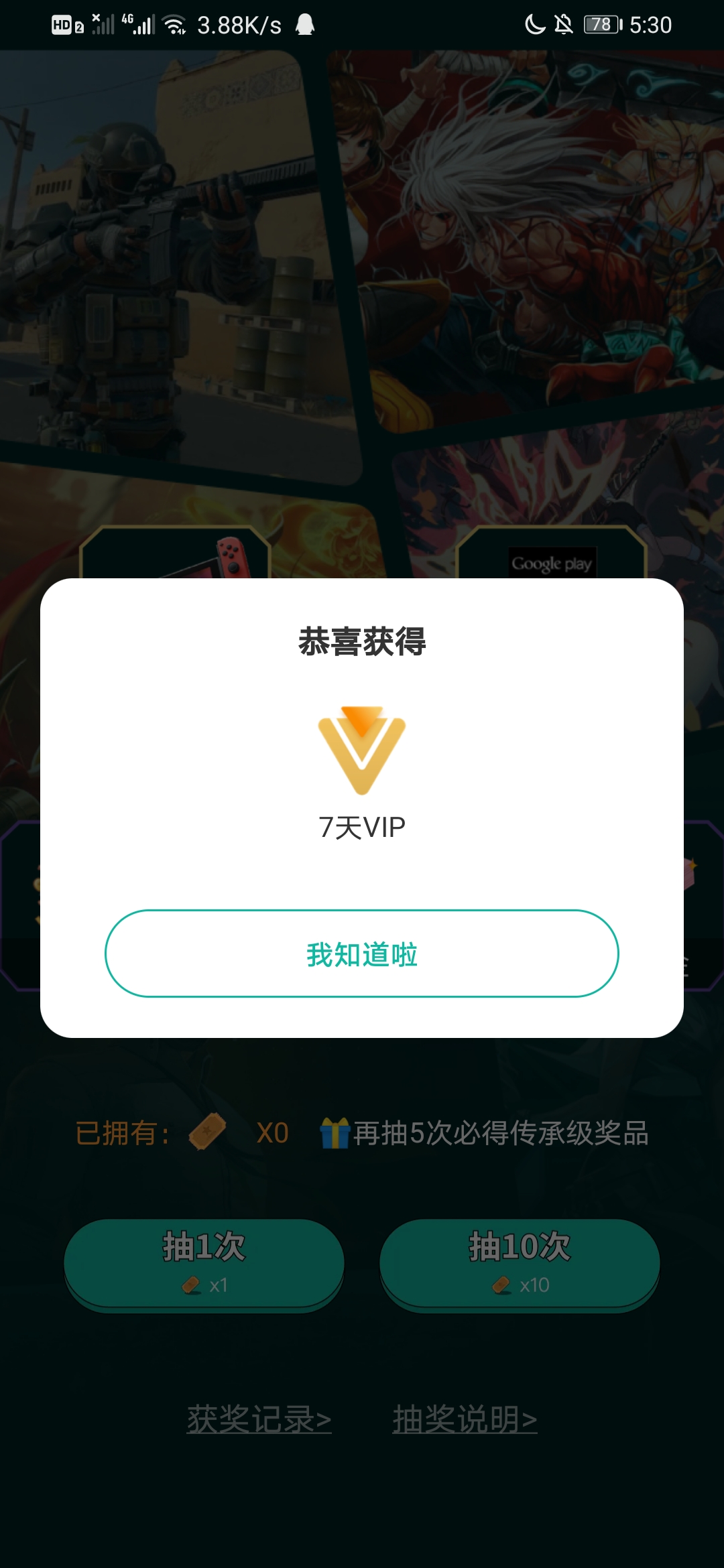Image resolution: width=724 pixels, height=1568 pixels.
Task: Draw once with 抽1次
Action: pyautogui.click(x=204, y=1263)
